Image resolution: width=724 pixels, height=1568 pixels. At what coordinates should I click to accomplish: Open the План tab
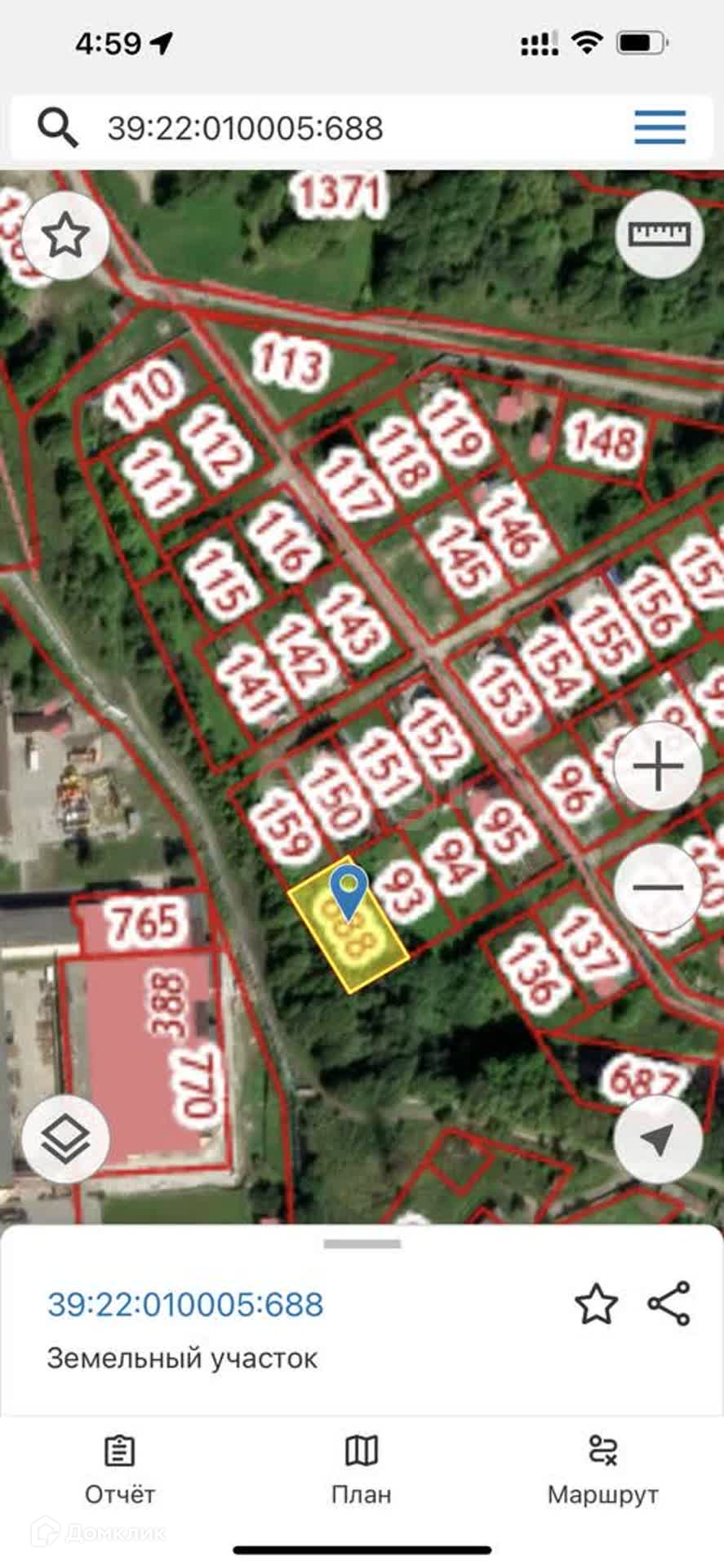362,1470
